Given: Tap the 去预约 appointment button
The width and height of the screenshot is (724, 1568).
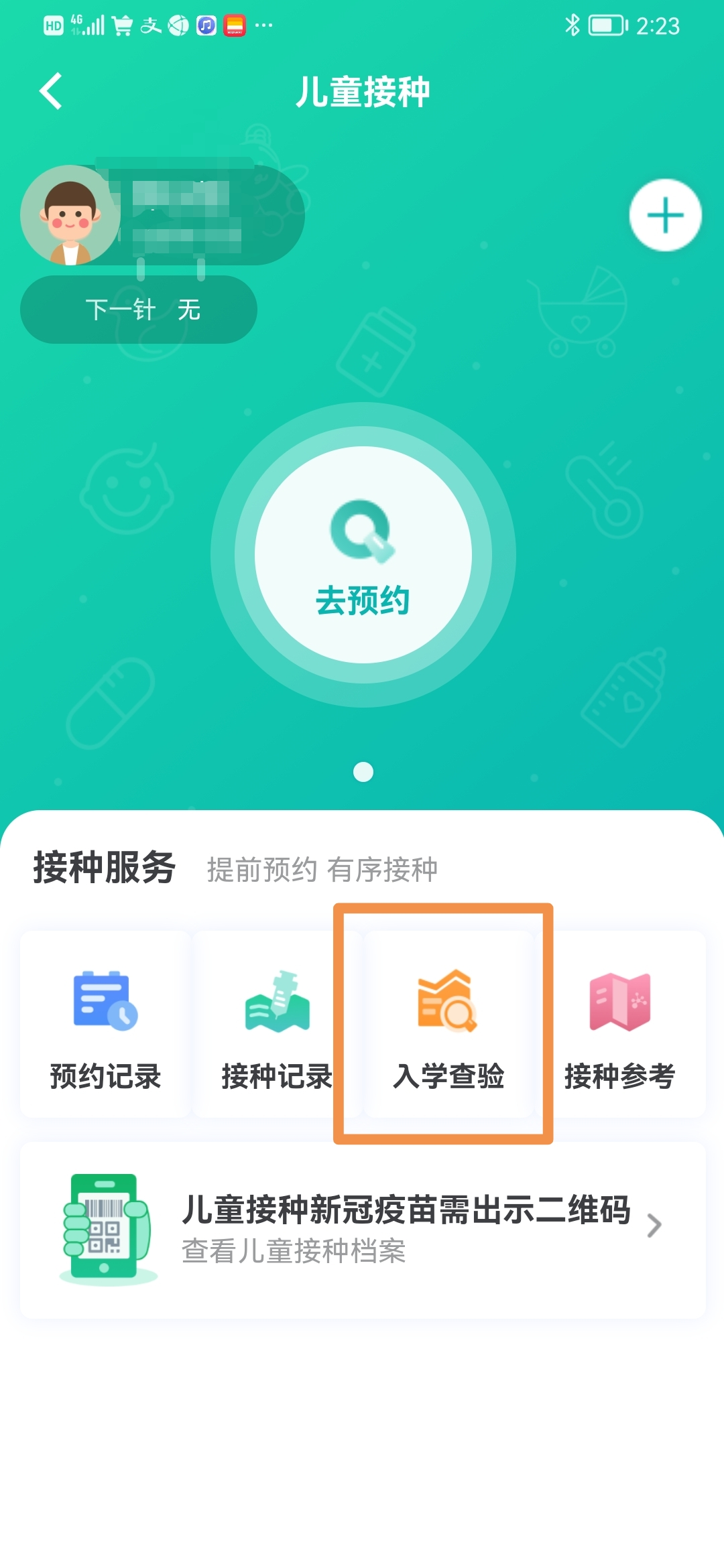Looking at the screenshot, I should (363, 555).
